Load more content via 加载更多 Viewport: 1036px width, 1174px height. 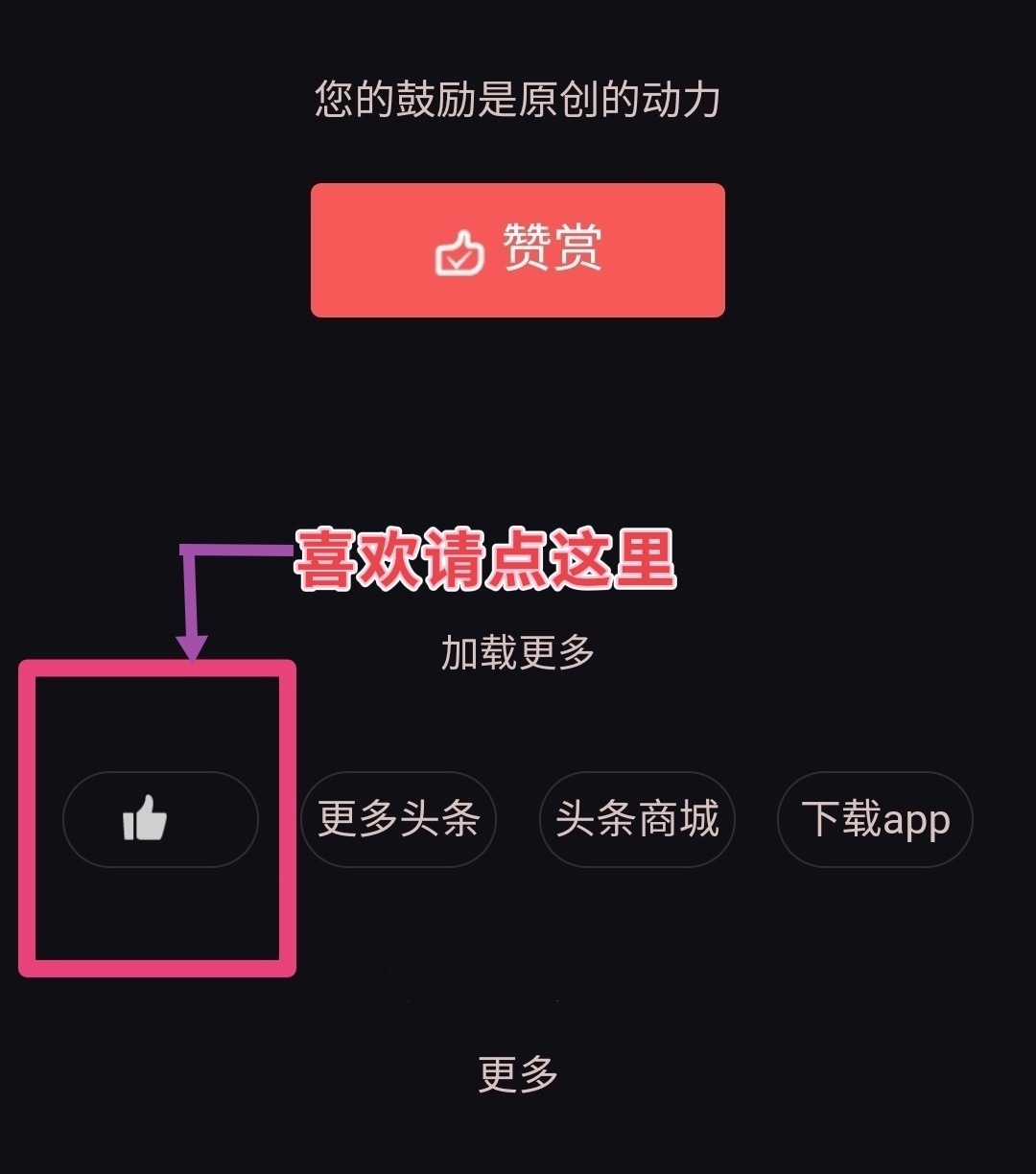coord(517,653)
